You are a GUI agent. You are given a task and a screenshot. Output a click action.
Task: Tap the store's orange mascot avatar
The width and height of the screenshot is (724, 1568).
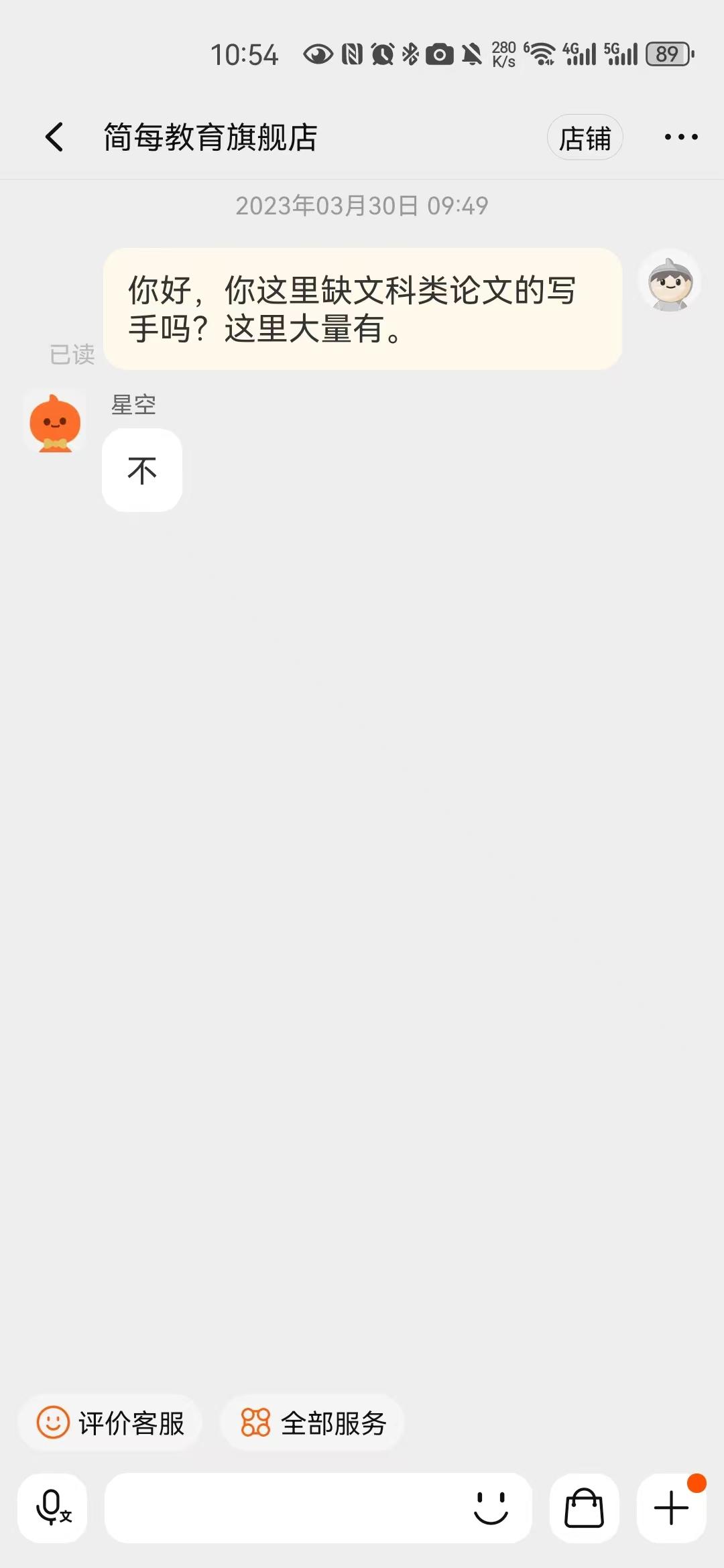pos(54,422)
